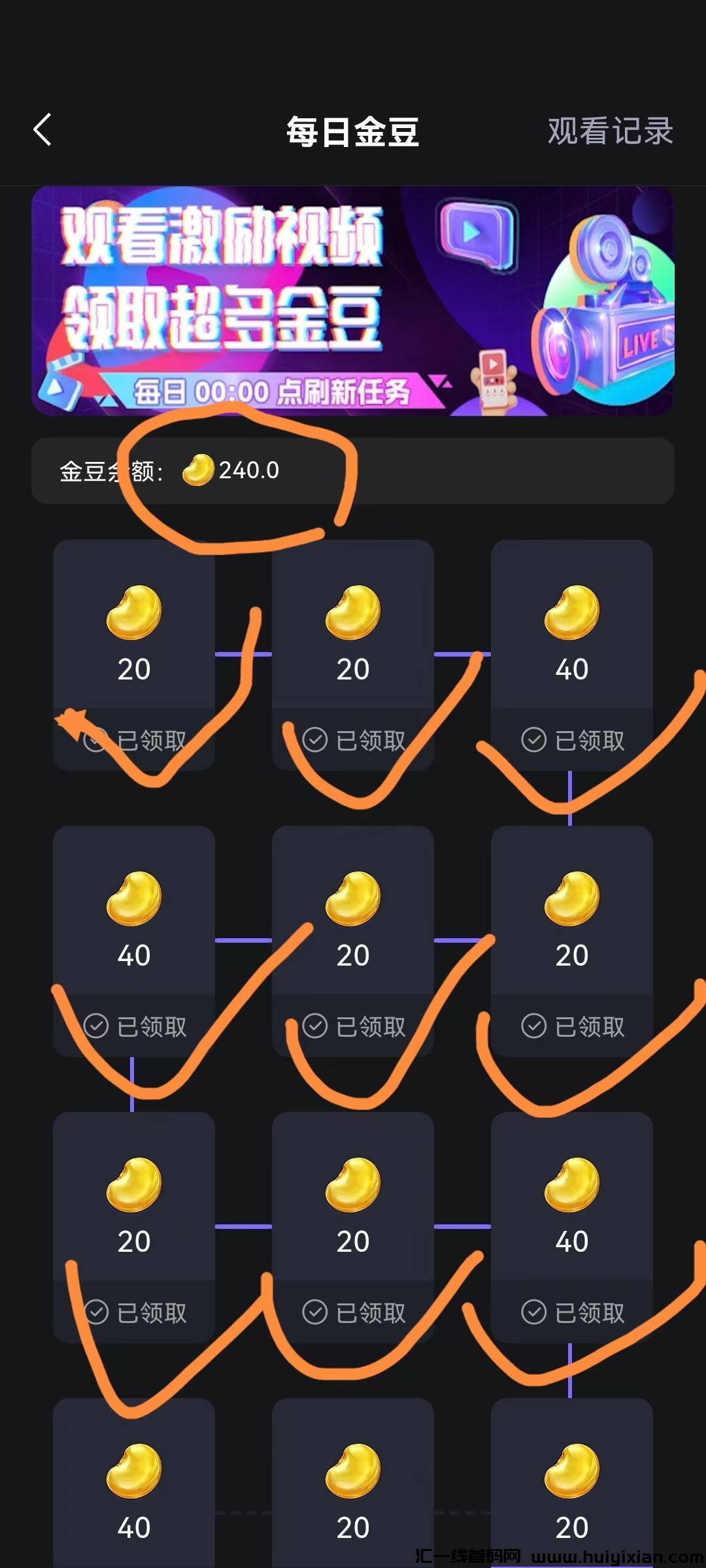
Task: Click the 40-bean icon starting the second row
Action: point(134,898)
